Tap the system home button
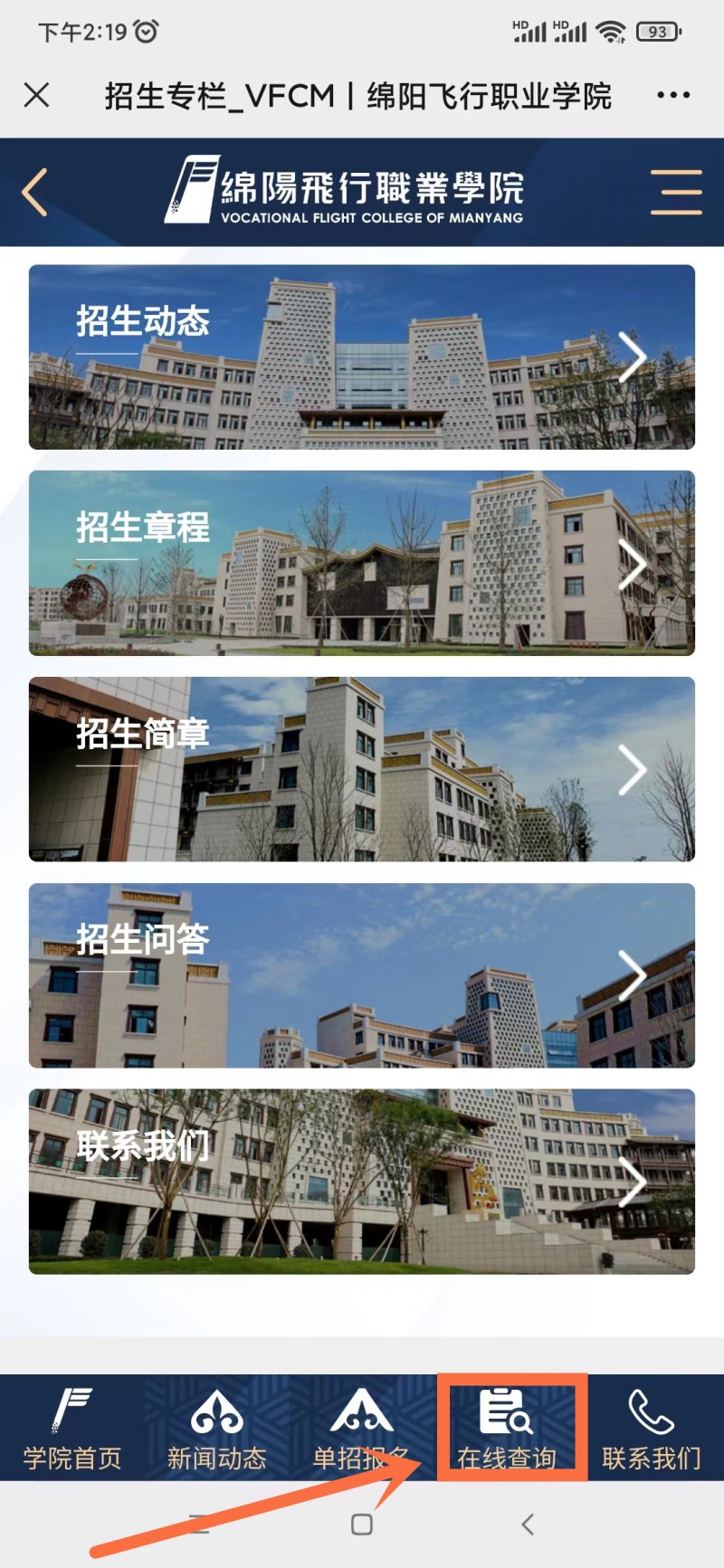 362,1525
